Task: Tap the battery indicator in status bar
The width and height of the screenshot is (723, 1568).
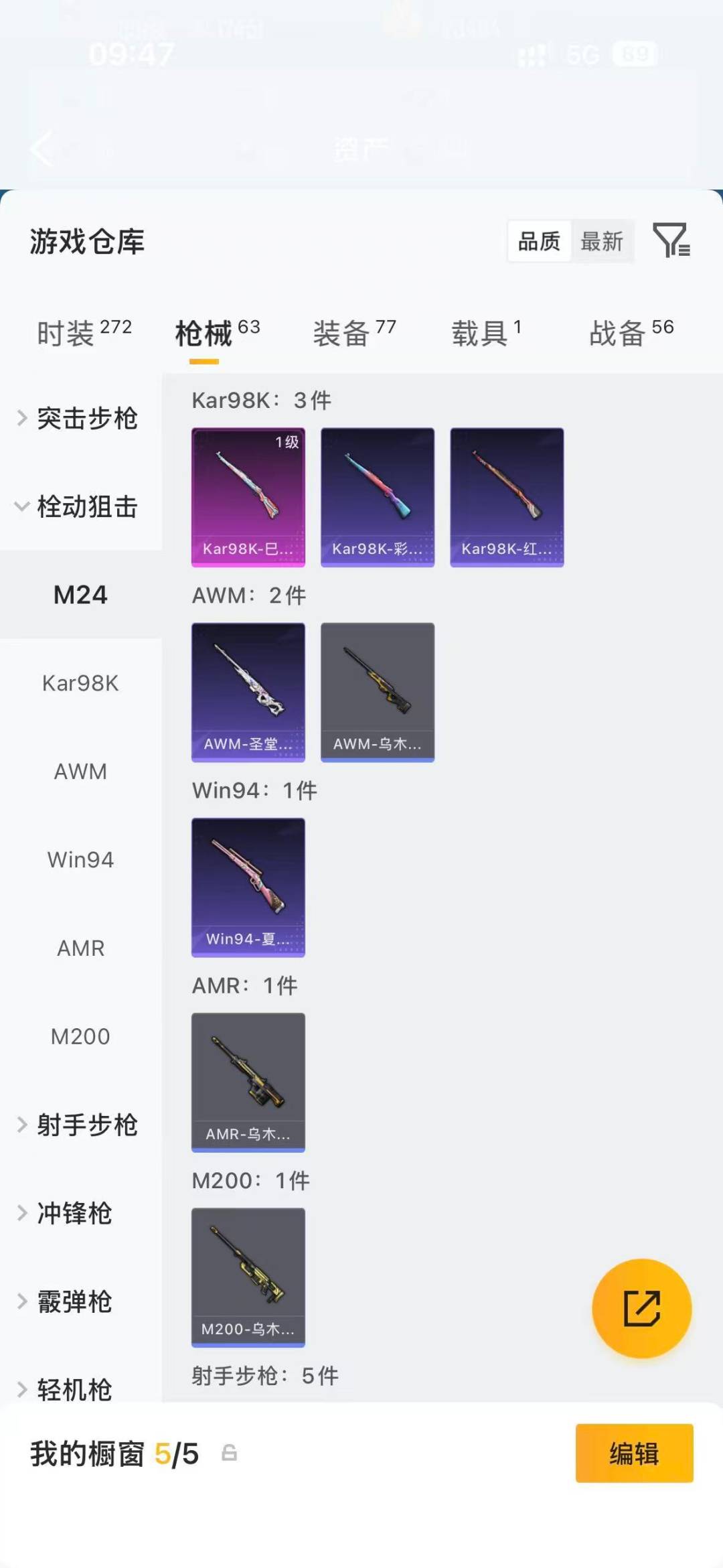Action: pos(635,54)
